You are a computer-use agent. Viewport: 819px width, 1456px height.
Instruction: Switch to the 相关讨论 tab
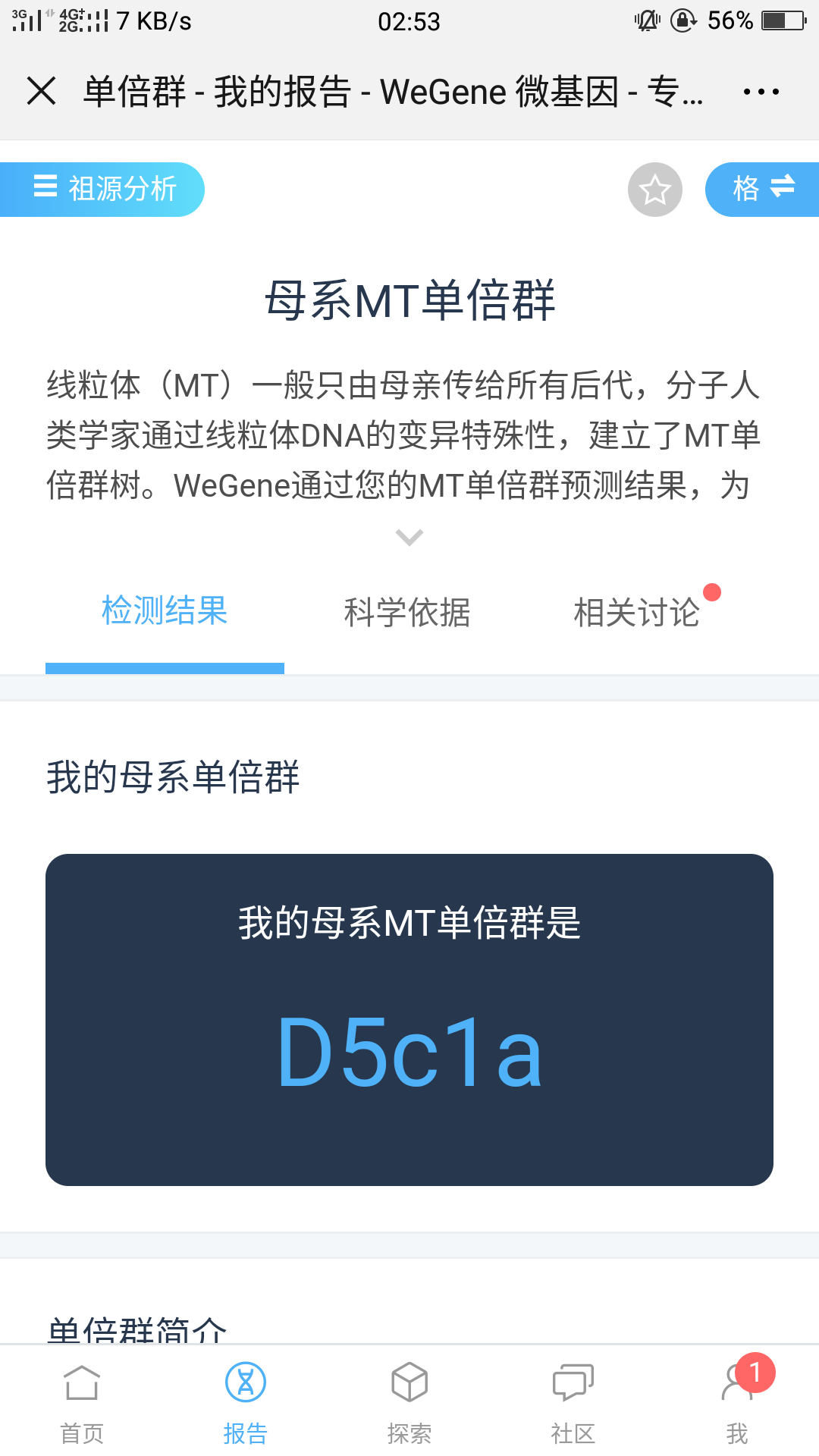coord(637,612)
